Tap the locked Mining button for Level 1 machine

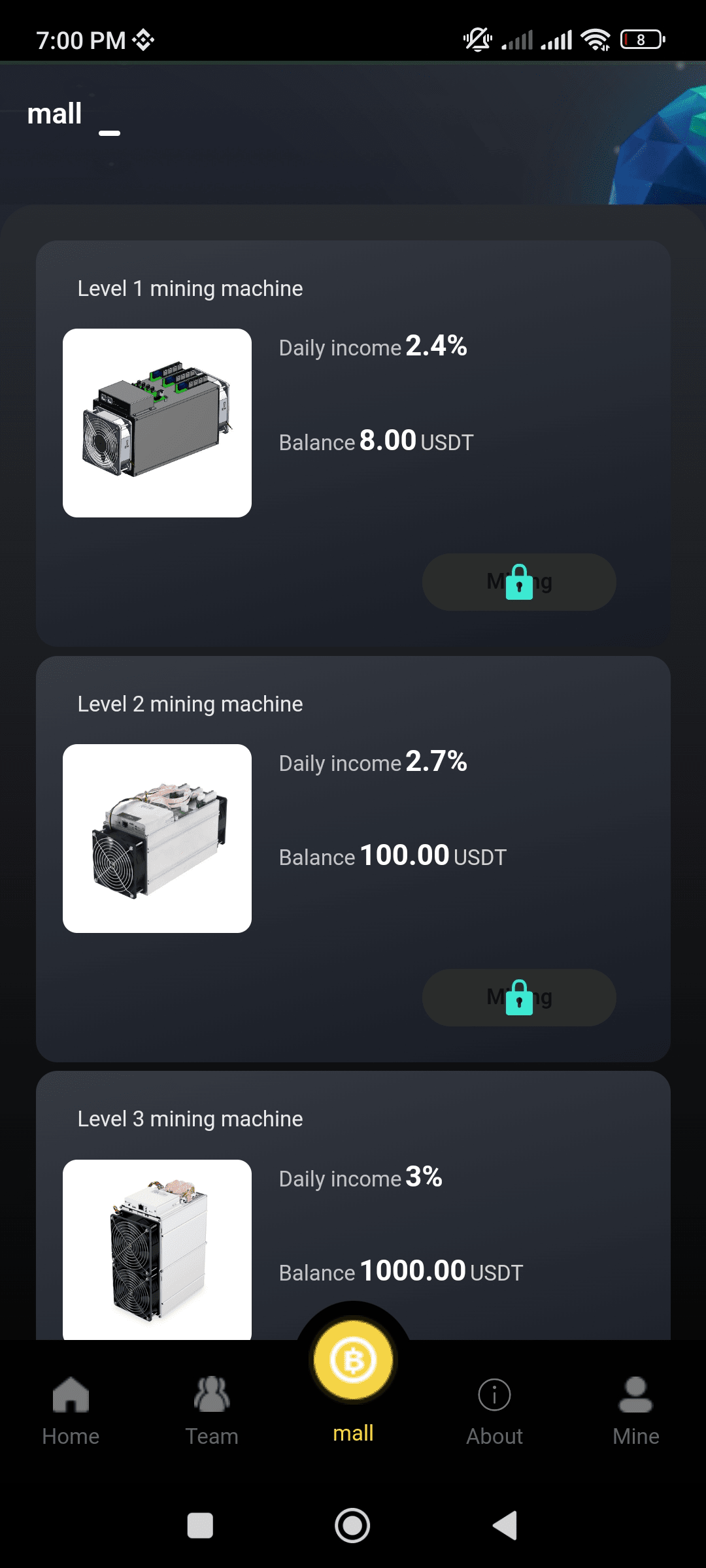(x=519, y=581)
